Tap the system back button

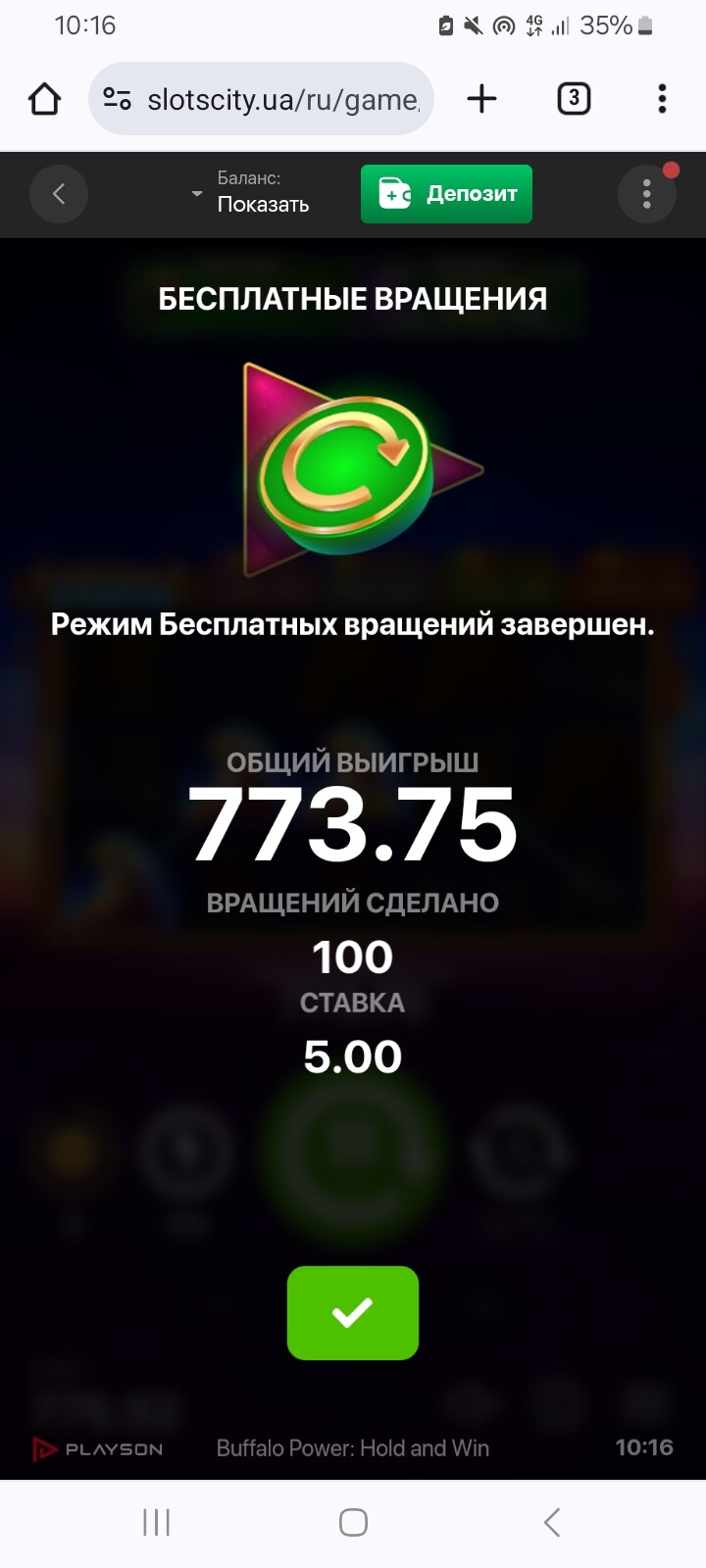(x=552, y=1522)
